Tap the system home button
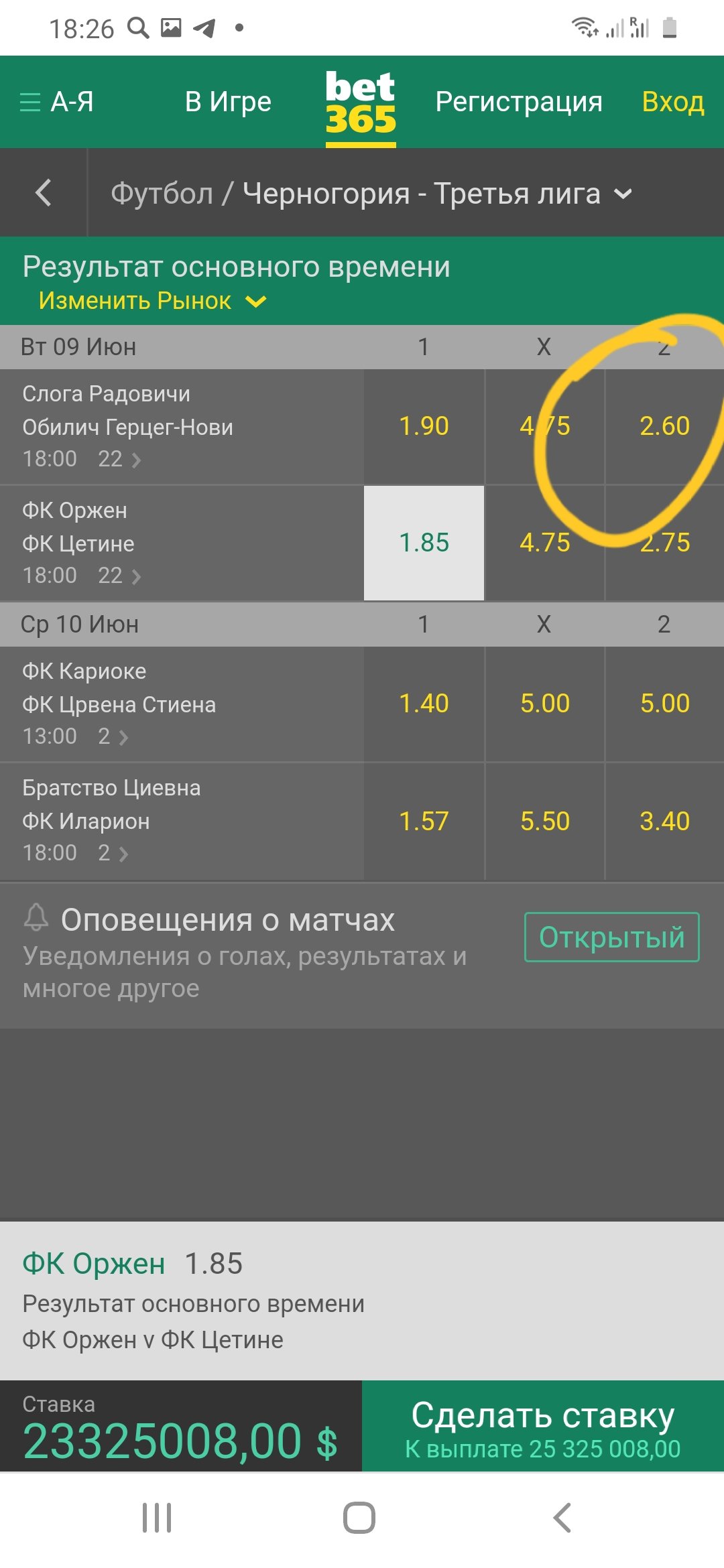 click(x=359, y=1517)
